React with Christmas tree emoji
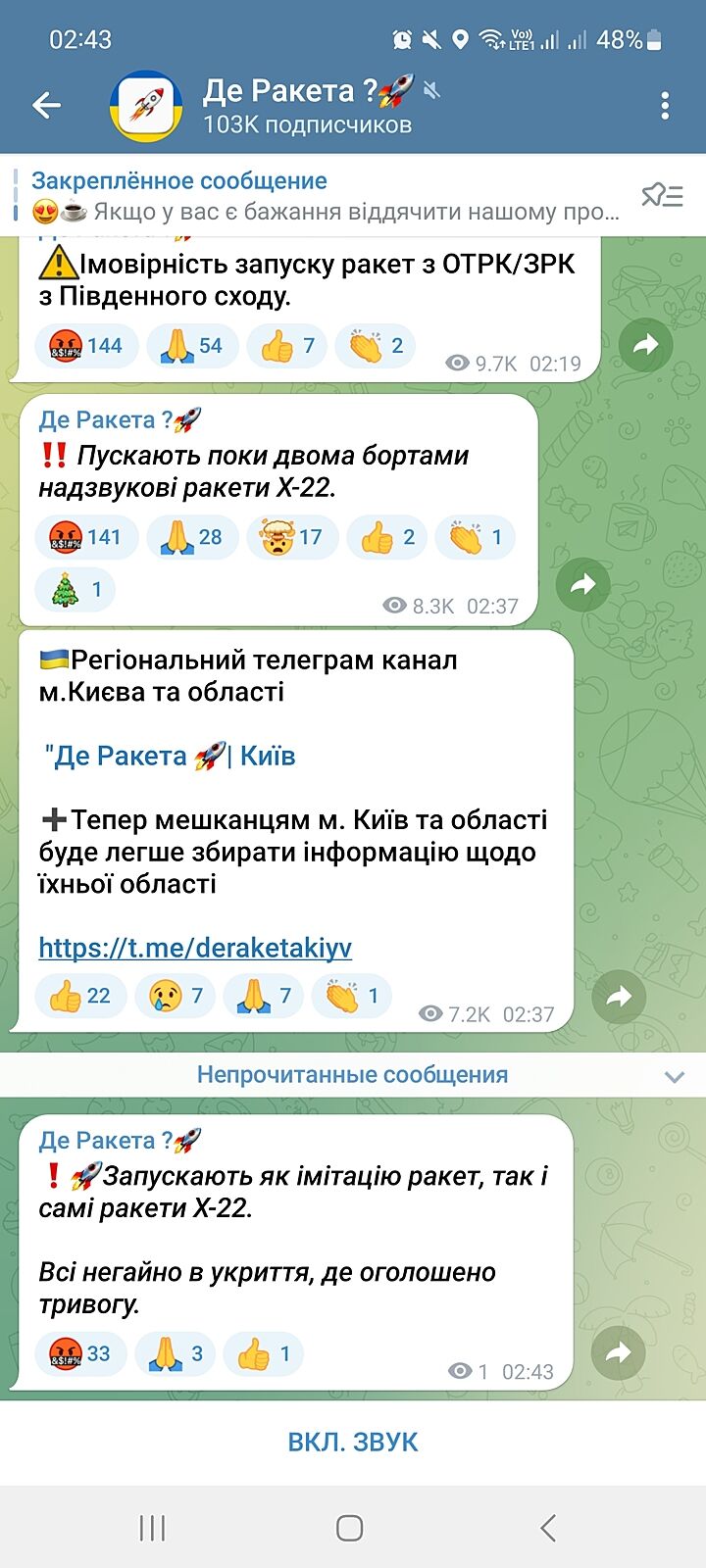This screenshot has width=706, height=1568. [76, 590]
